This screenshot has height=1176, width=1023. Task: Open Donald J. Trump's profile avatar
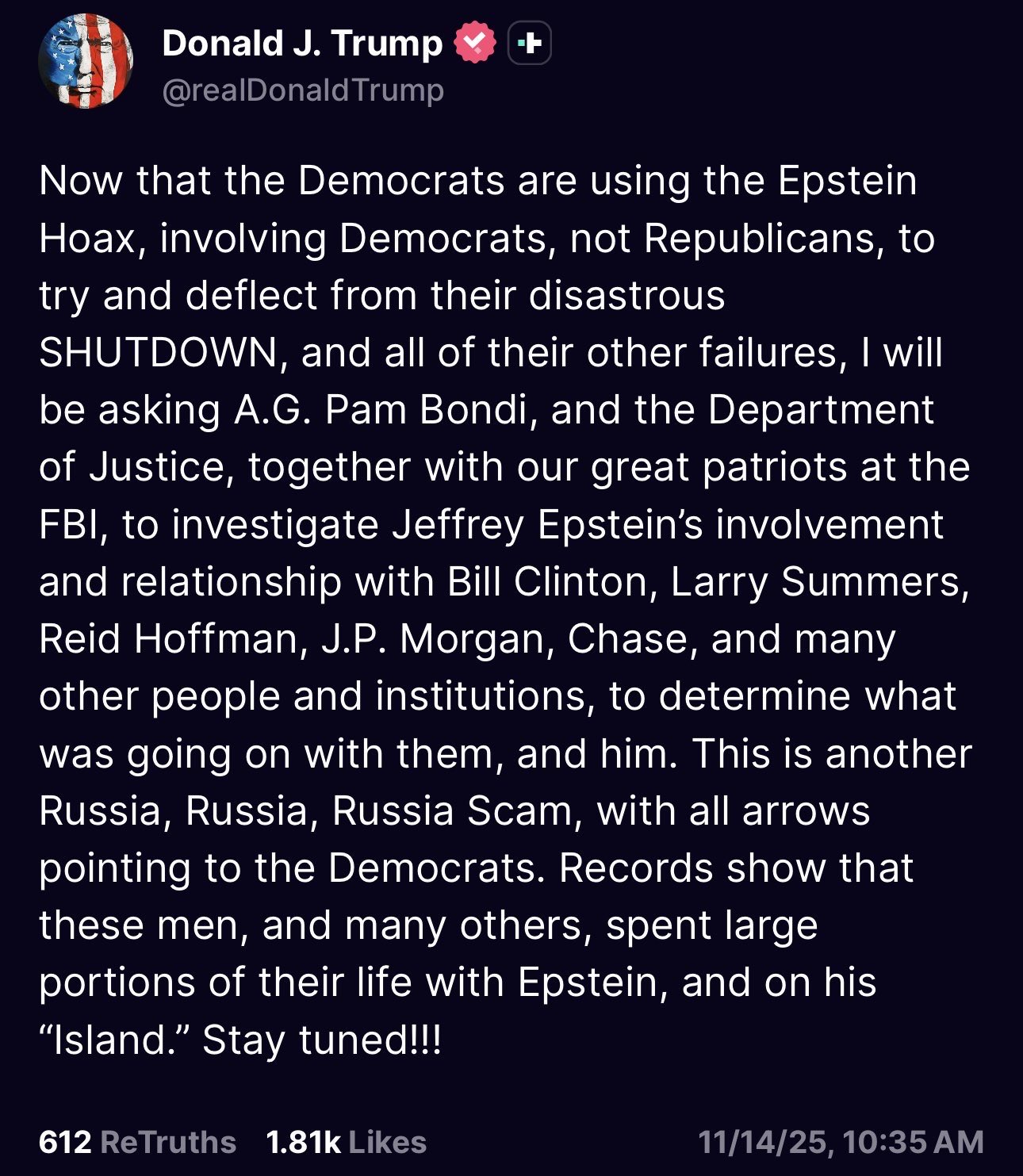click(x=86, y=61)
